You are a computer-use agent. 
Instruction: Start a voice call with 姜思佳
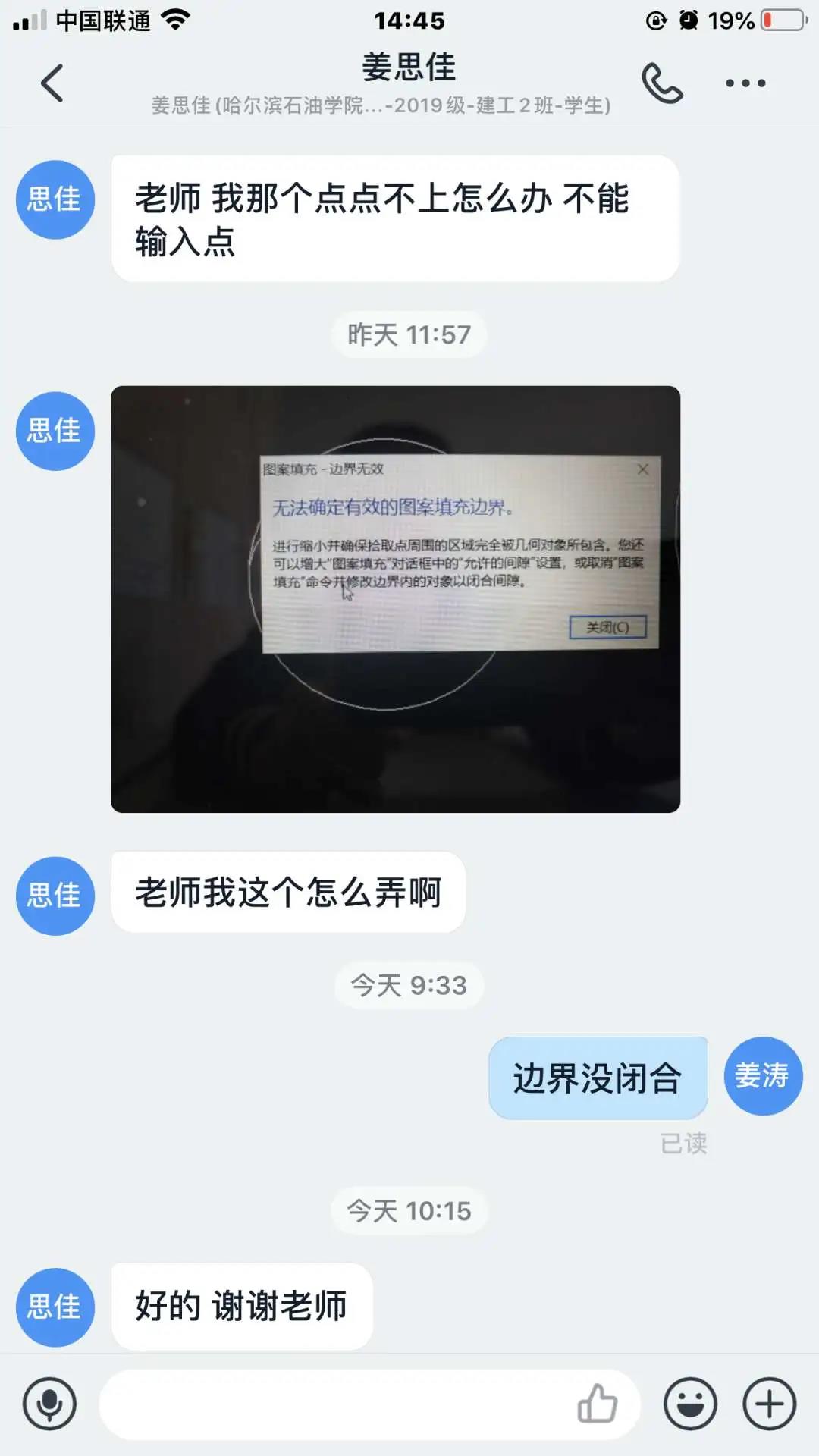pos(662,83)
